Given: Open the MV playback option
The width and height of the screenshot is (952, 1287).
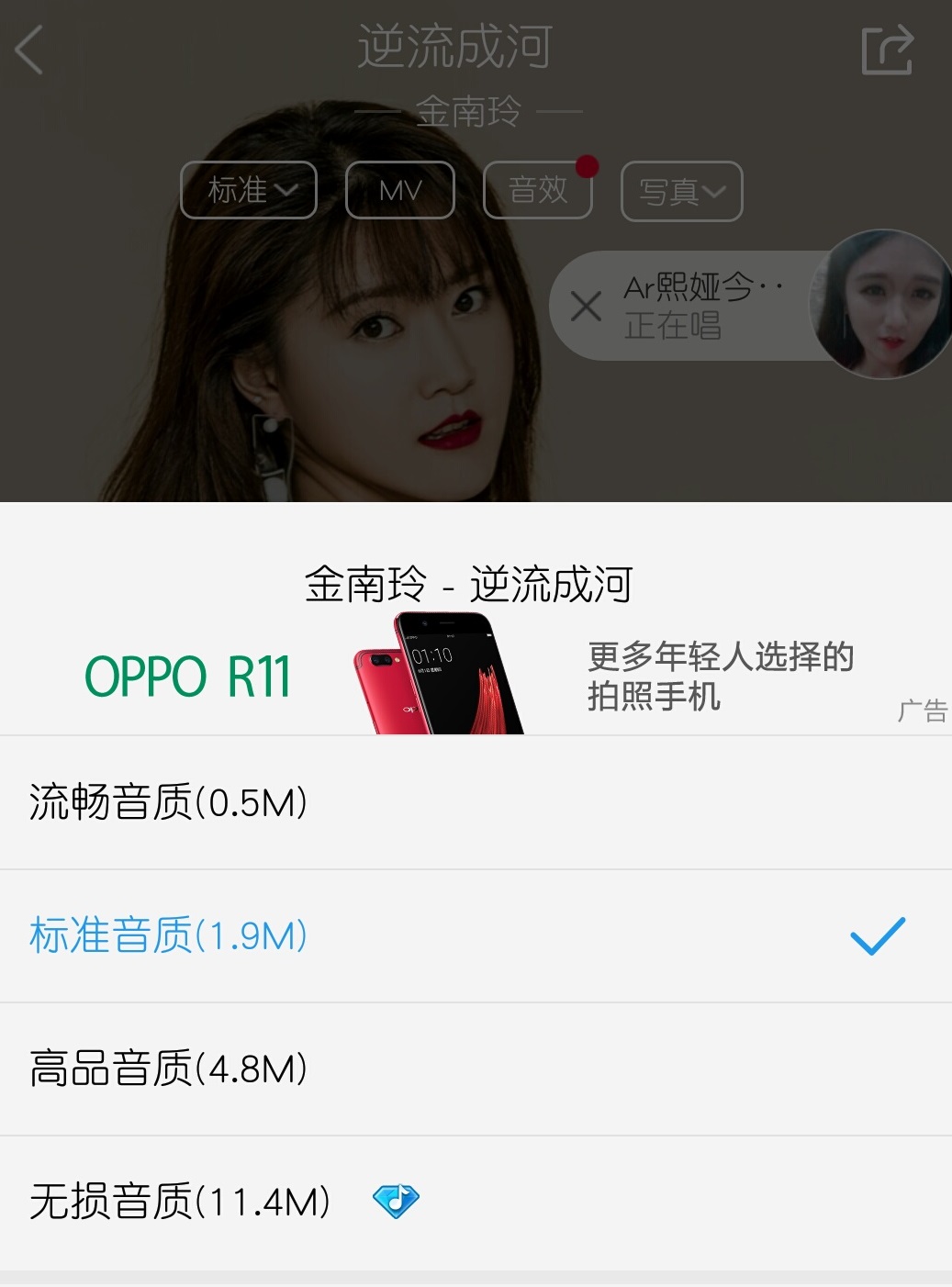Looking at the screenshot, I should click(400, 191).
